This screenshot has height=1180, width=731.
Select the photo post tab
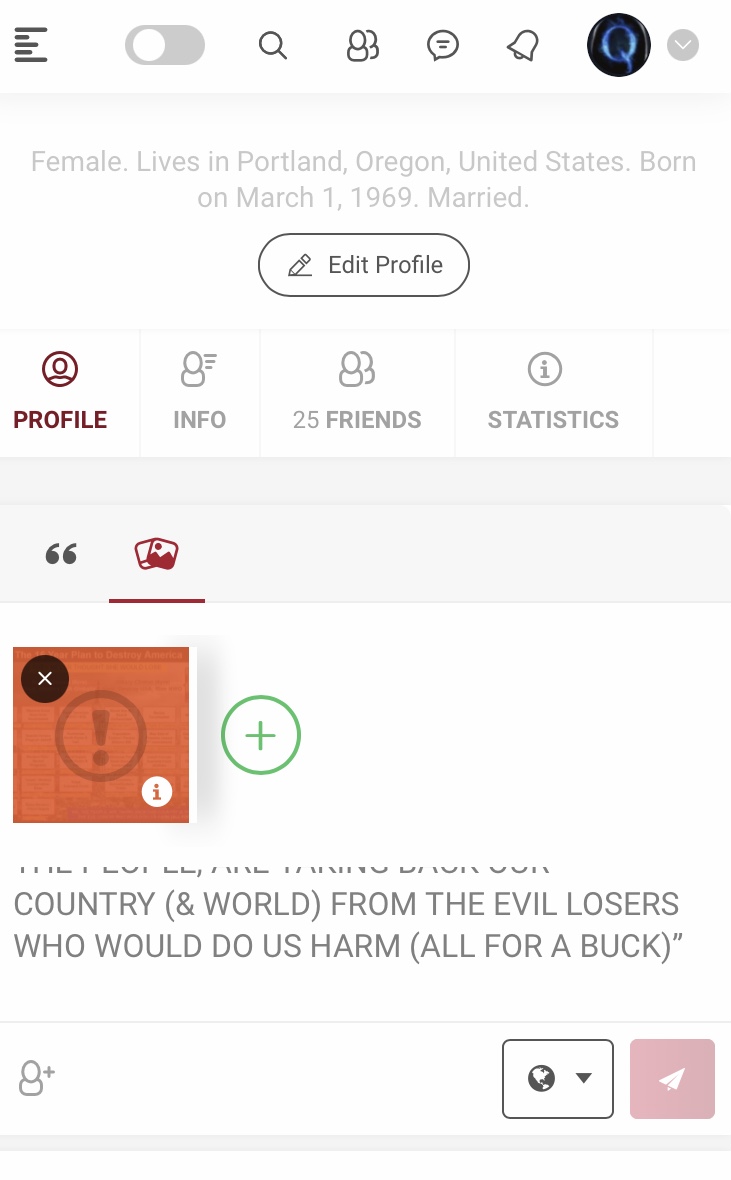pos(157,554)
